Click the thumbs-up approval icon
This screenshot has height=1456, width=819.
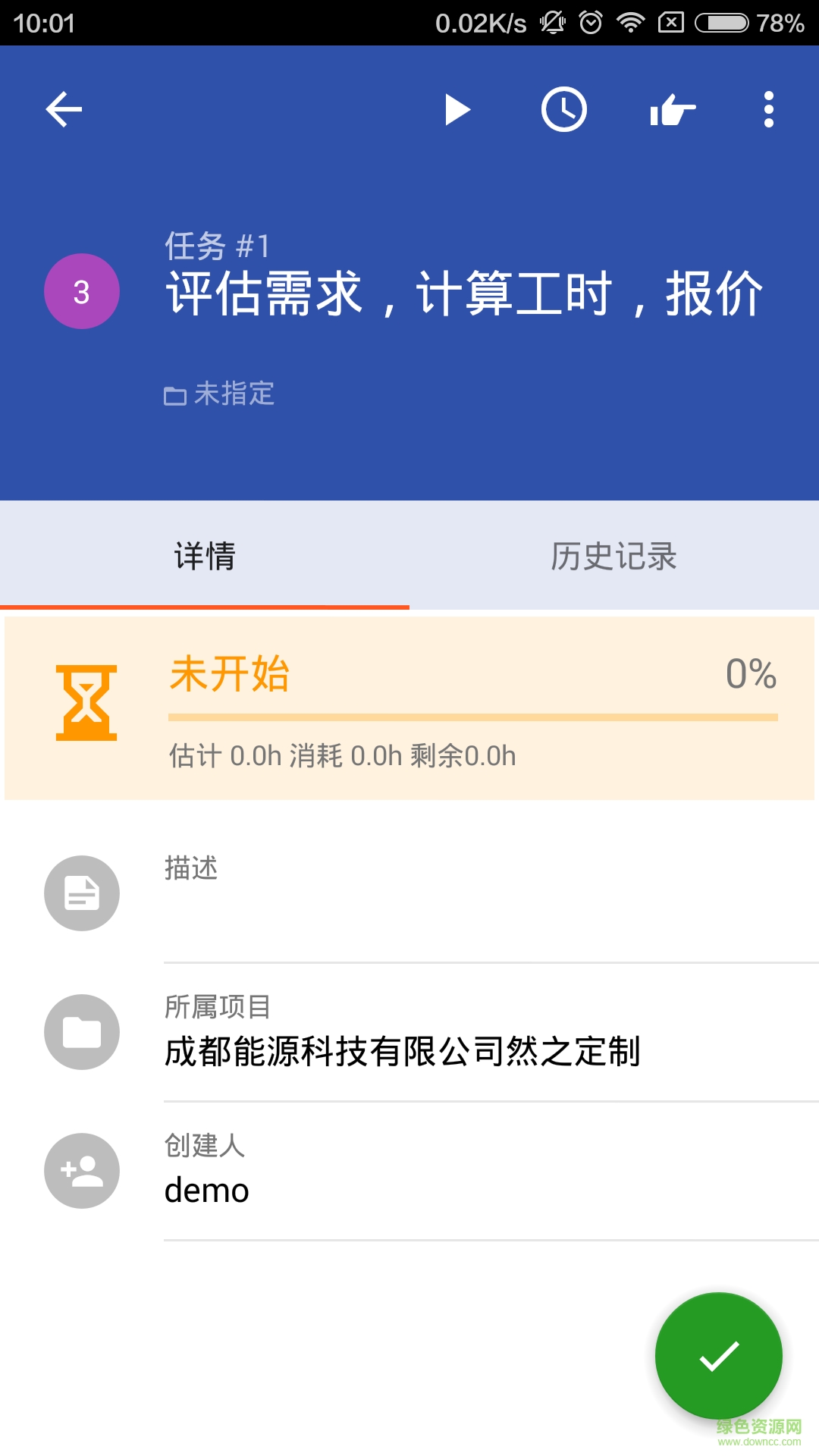tap(672, 108)
